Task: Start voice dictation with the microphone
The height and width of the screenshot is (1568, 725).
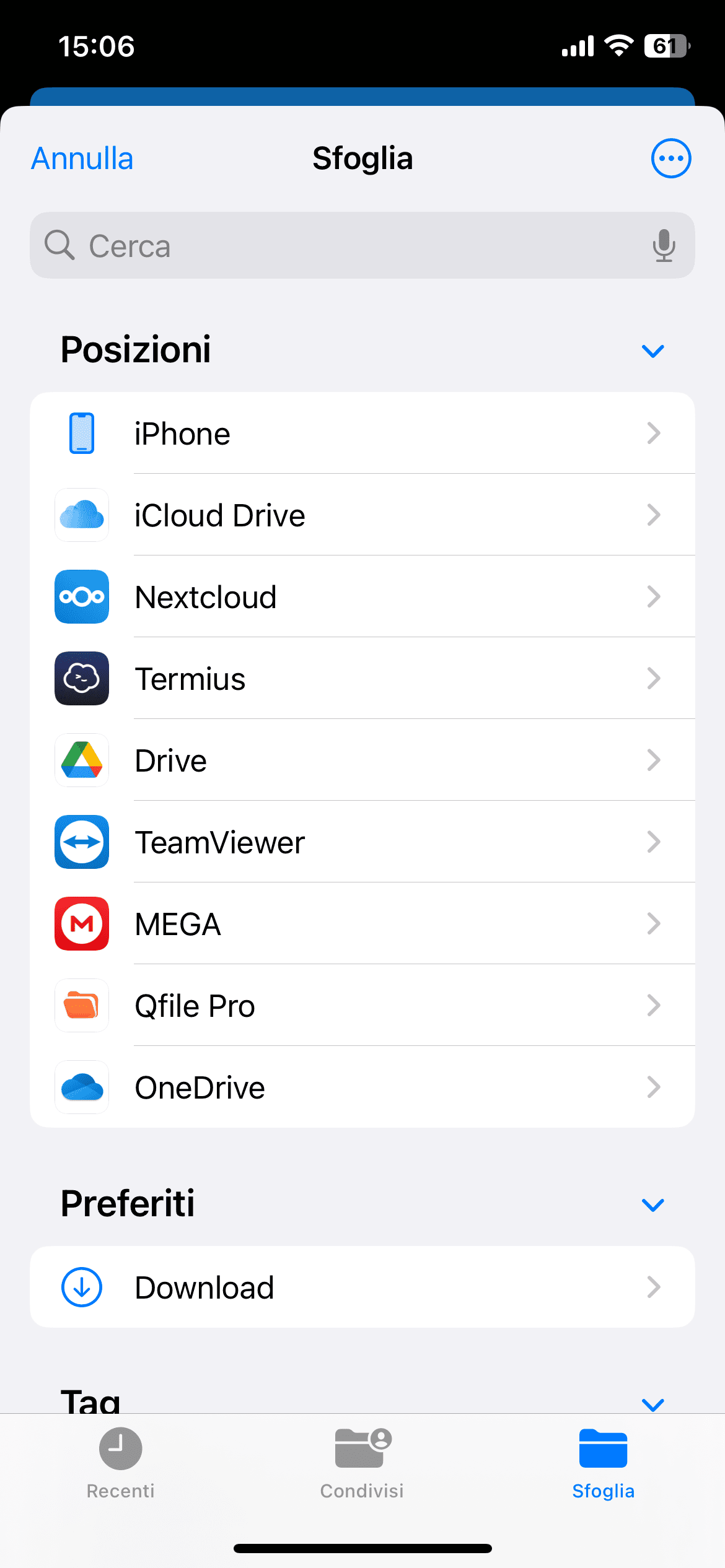Action: (664, 246)
